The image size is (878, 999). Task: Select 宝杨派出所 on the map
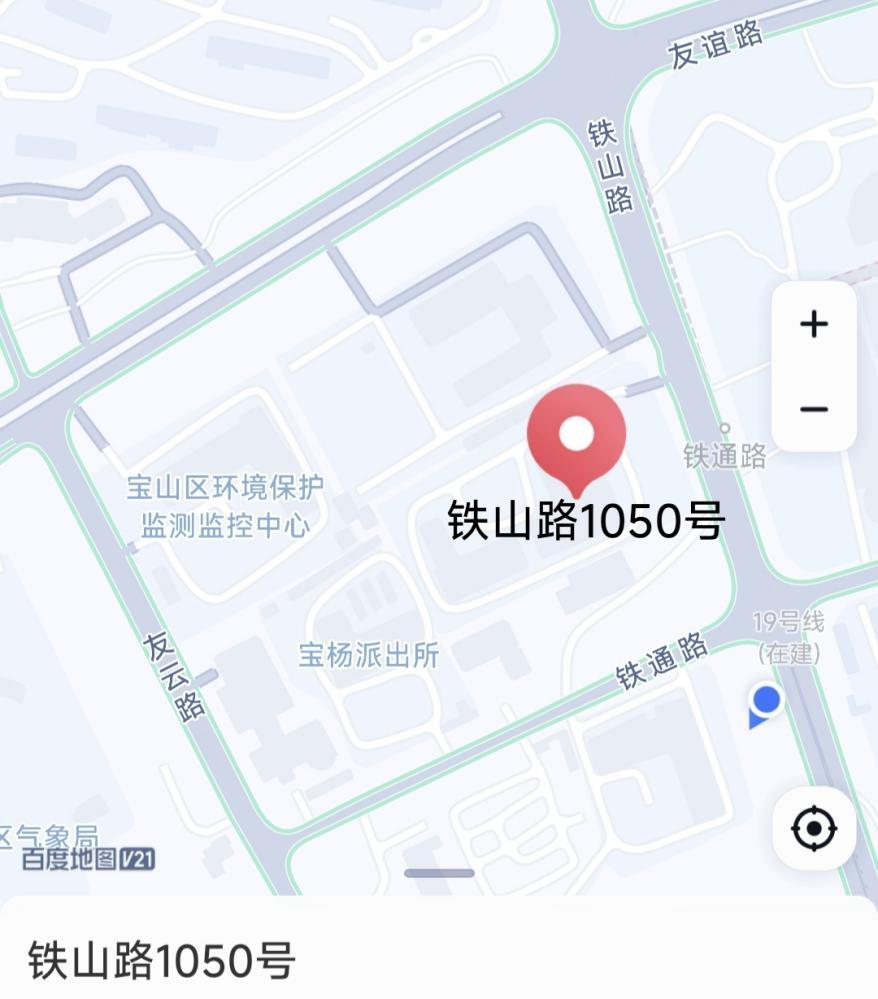point(369,655)
